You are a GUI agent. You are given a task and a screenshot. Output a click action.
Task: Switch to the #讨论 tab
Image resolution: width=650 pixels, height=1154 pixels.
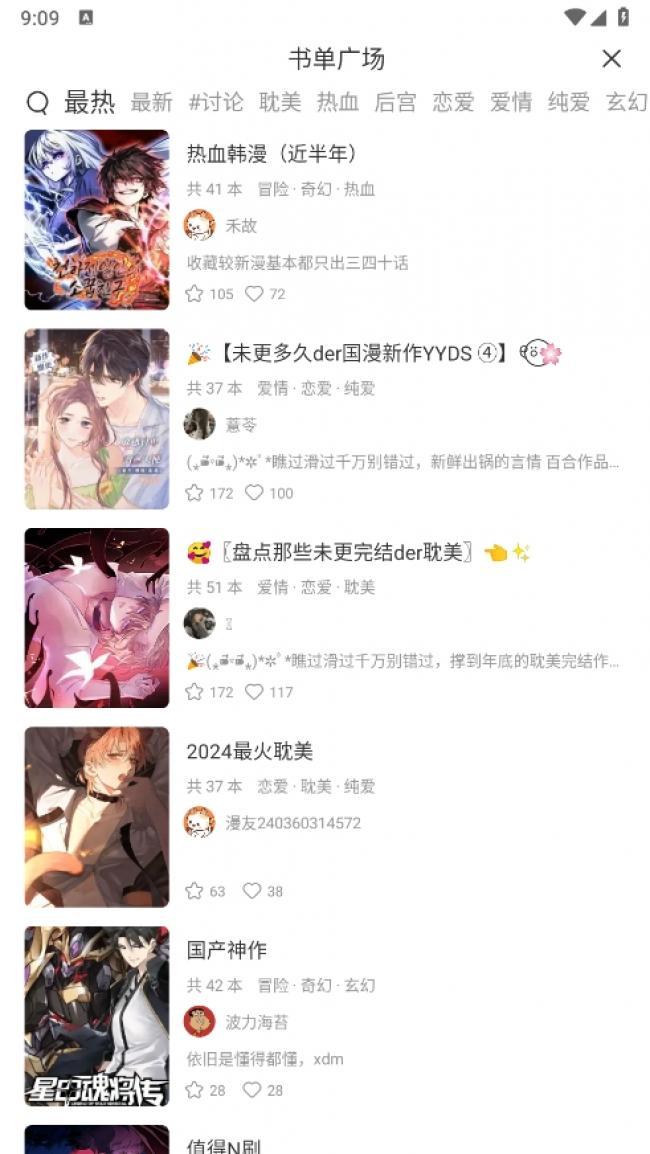(216, 102)
